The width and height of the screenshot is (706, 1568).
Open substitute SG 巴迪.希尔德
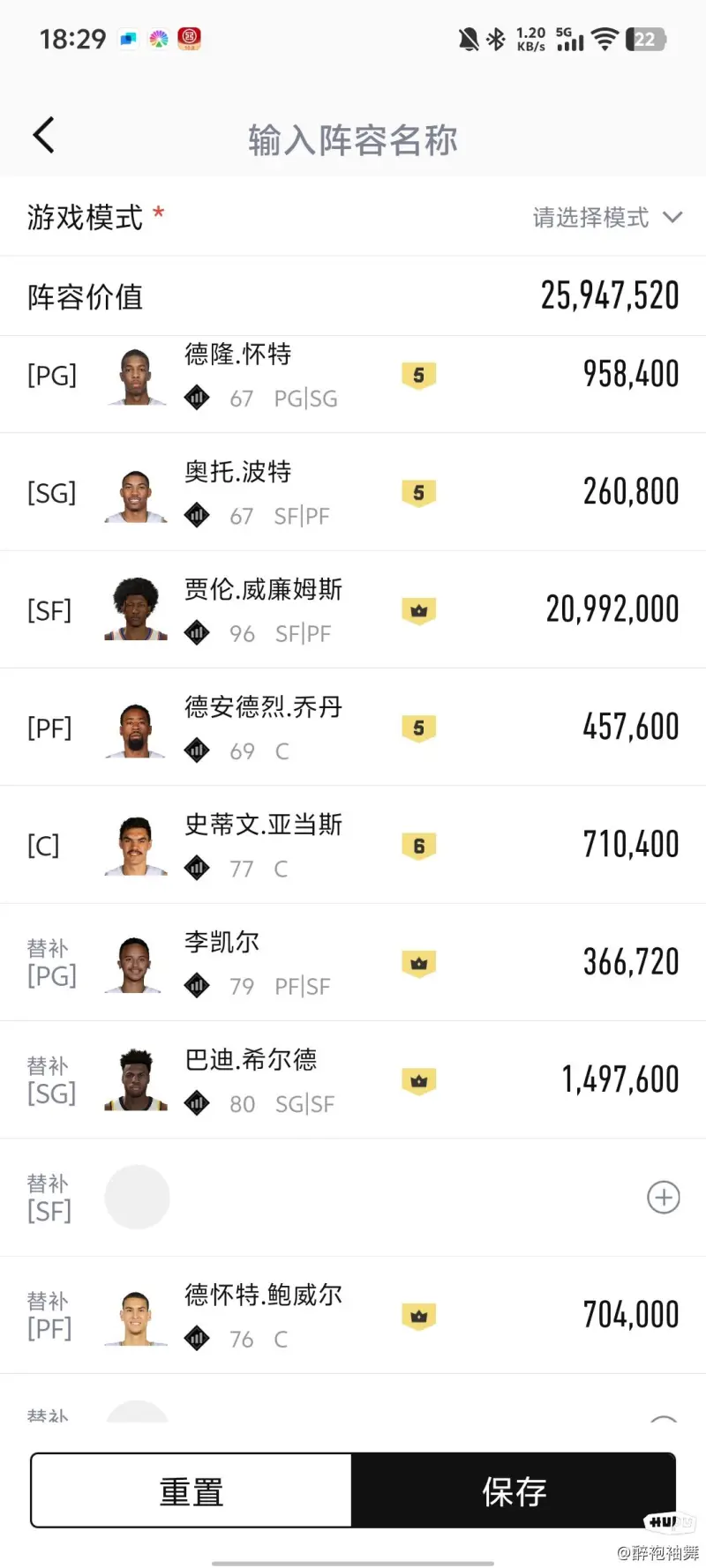click(353, 1079)
